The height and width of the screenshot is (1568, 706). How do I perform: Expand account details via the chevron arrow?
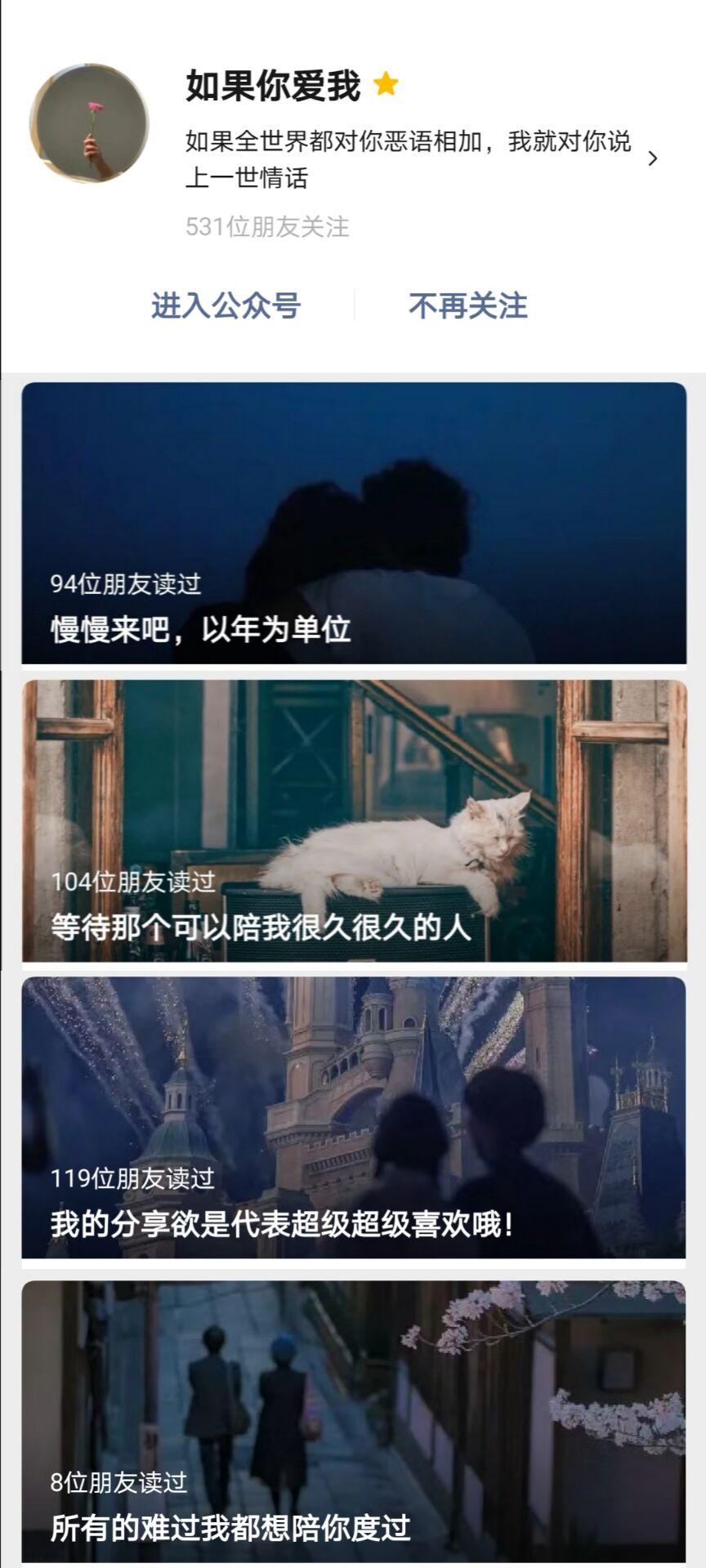(652, 159)
